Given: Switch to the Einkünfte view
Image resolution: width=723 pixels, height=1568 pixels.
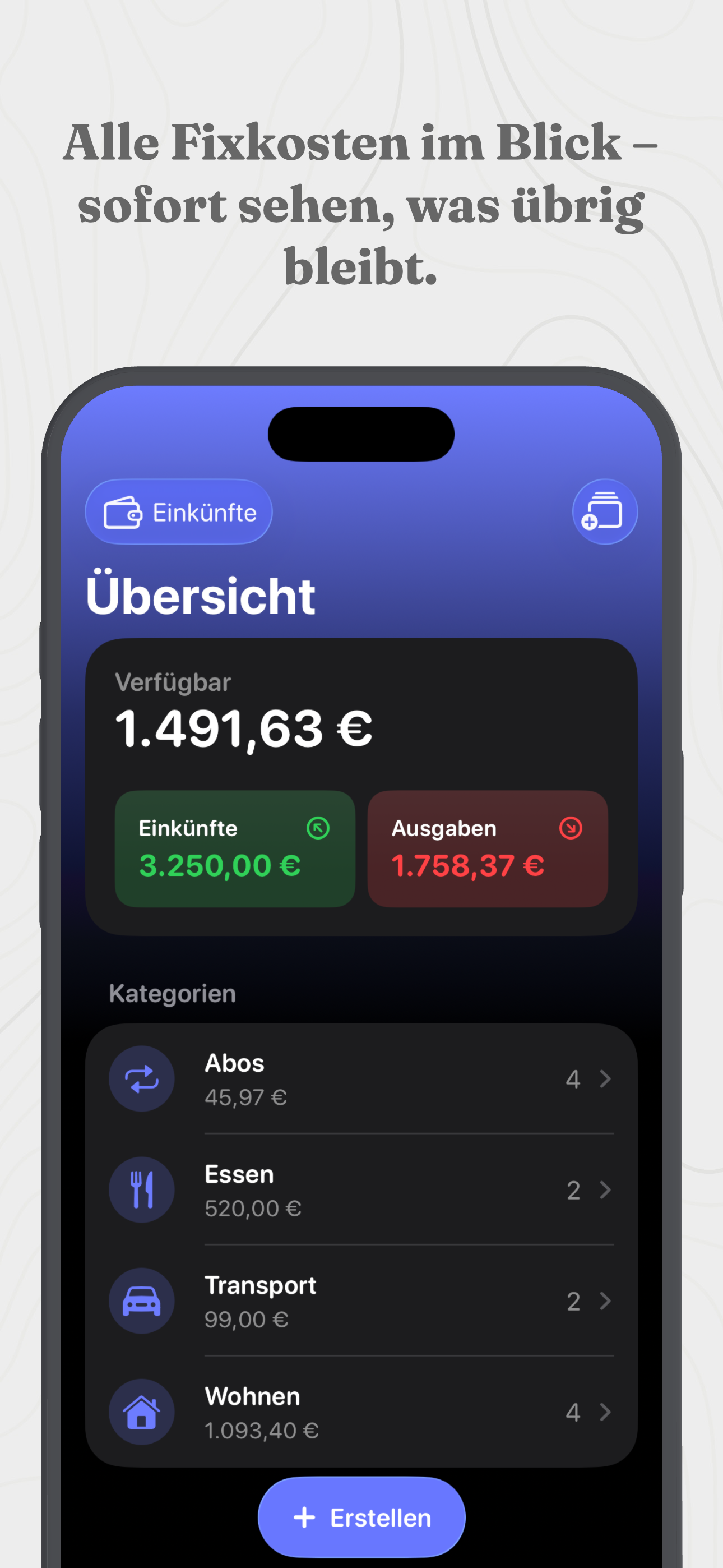Looking at the screenshot, I should [178, 512].
